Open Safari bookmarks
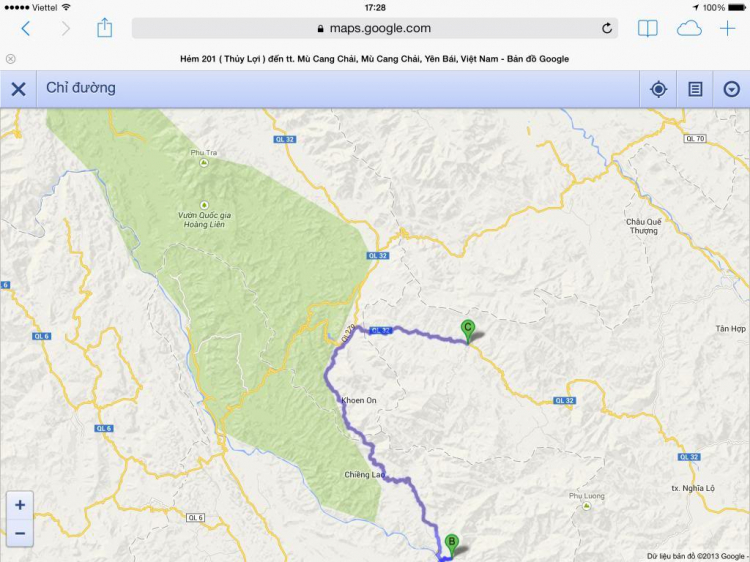This screenshot has width=750, height=562. pos(647,28)
